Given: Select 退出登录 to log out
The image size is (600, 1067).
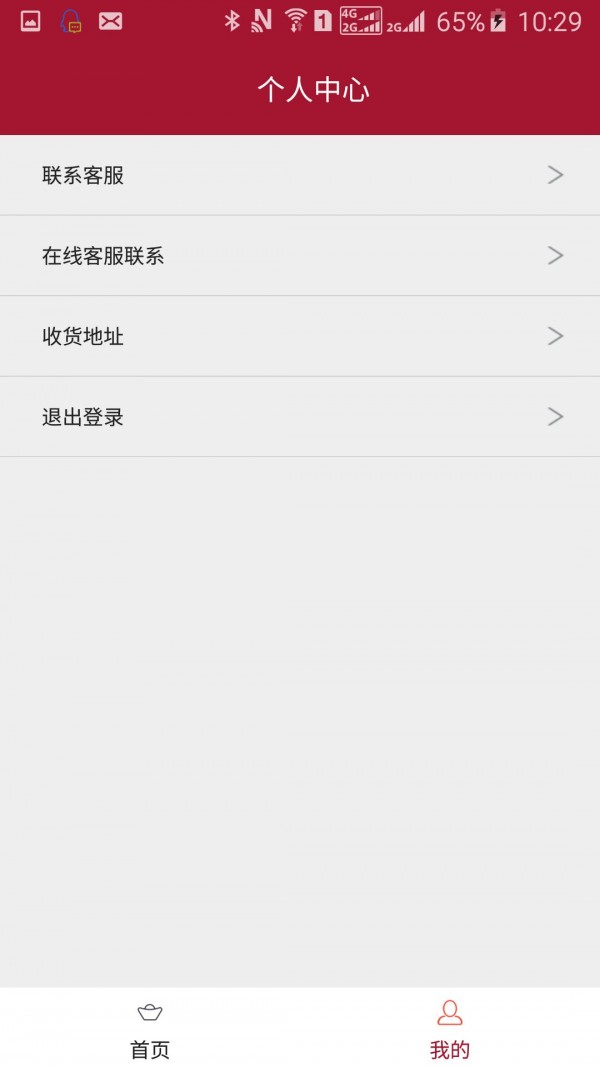Looking at the screenshot, I should 300,417.
